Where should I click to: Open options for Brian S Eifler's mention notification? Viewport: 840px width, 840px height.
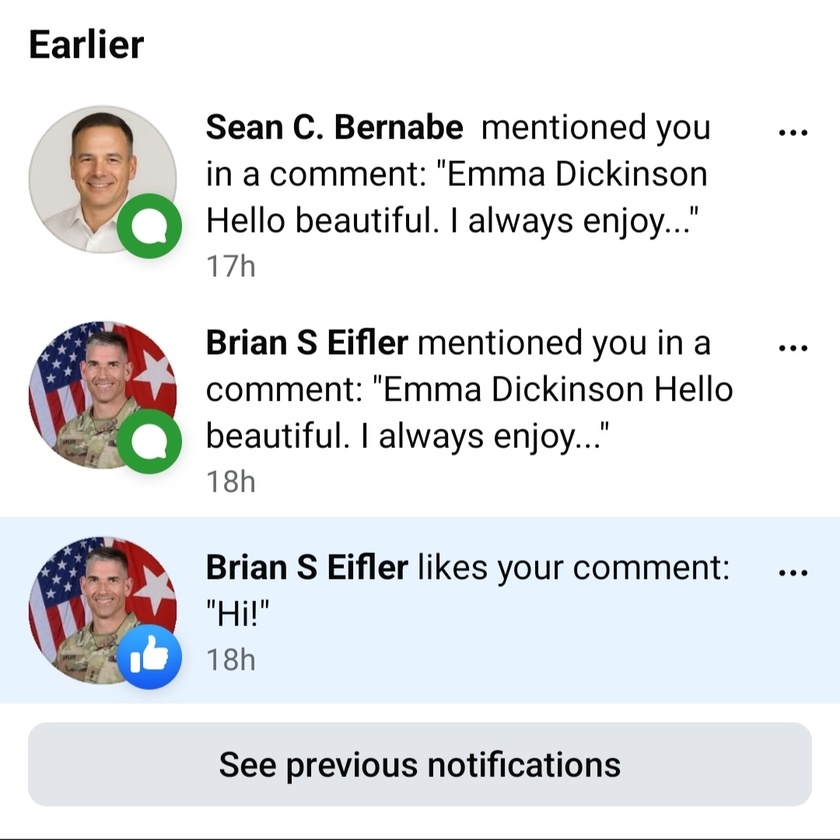(792, 349)
